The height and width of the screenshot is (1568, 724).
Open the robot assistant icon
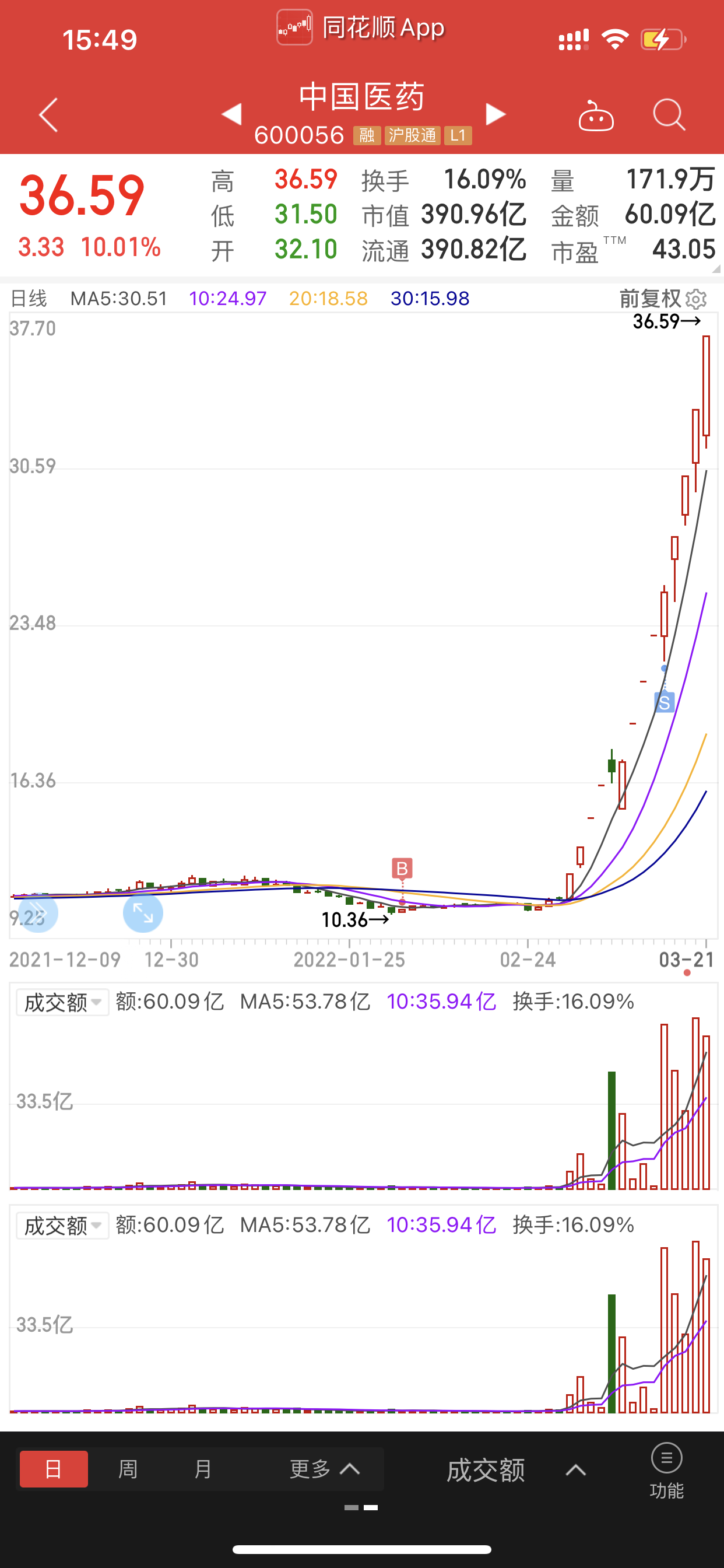[x=596, y=115]
